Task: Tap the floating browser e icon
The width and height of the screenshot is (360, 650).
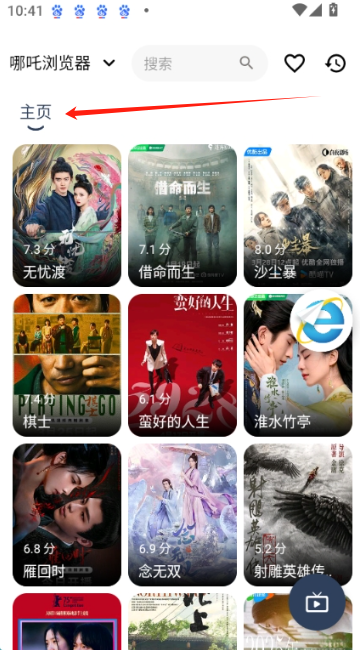Action: coord(322,320)
